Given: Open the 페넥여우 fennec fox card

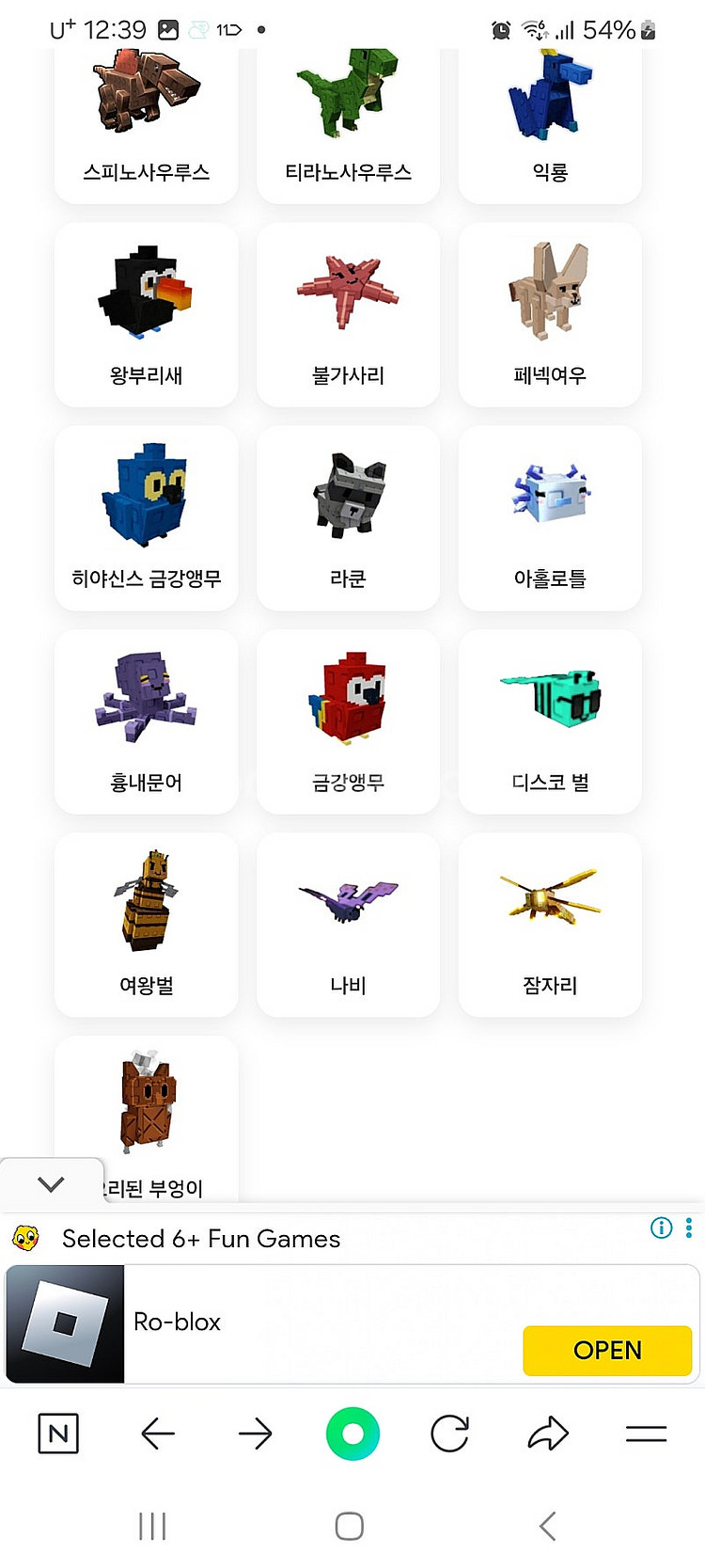Looking at the screenshot, I should click(x=550, y=315).
